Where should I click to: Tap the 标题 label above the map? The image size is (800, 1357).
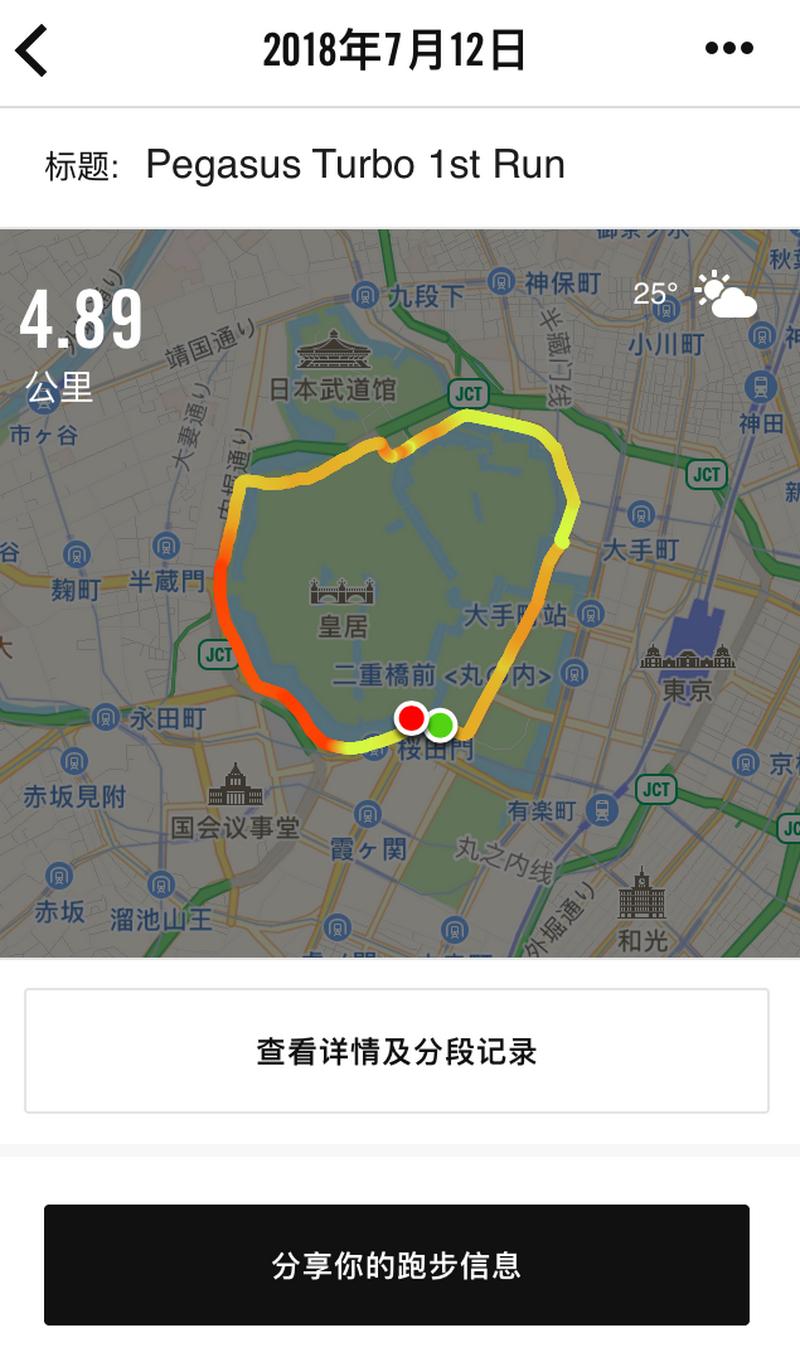tap(76, 163)
